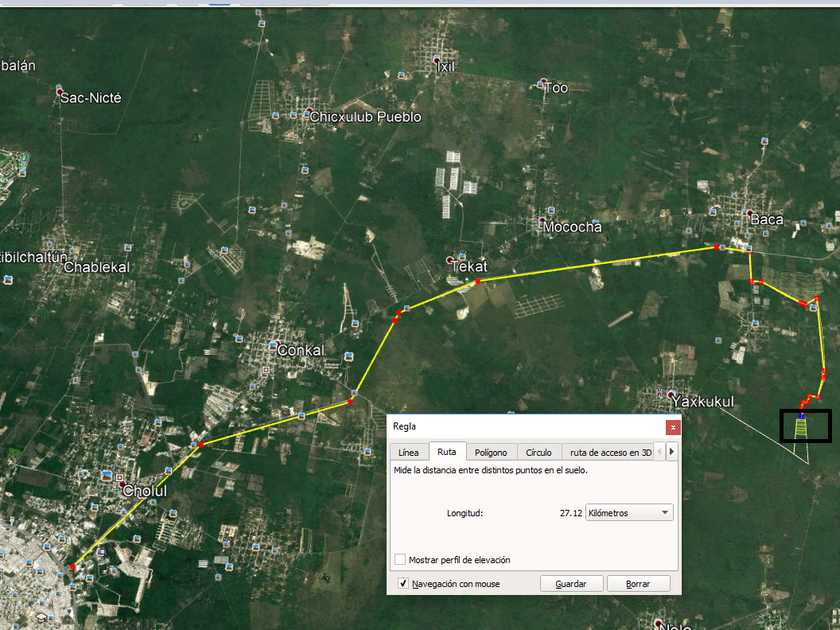Toggle Navegación con mouse checkbox
The height and width of the screenshot is (630, 840).
coord(403,584)
